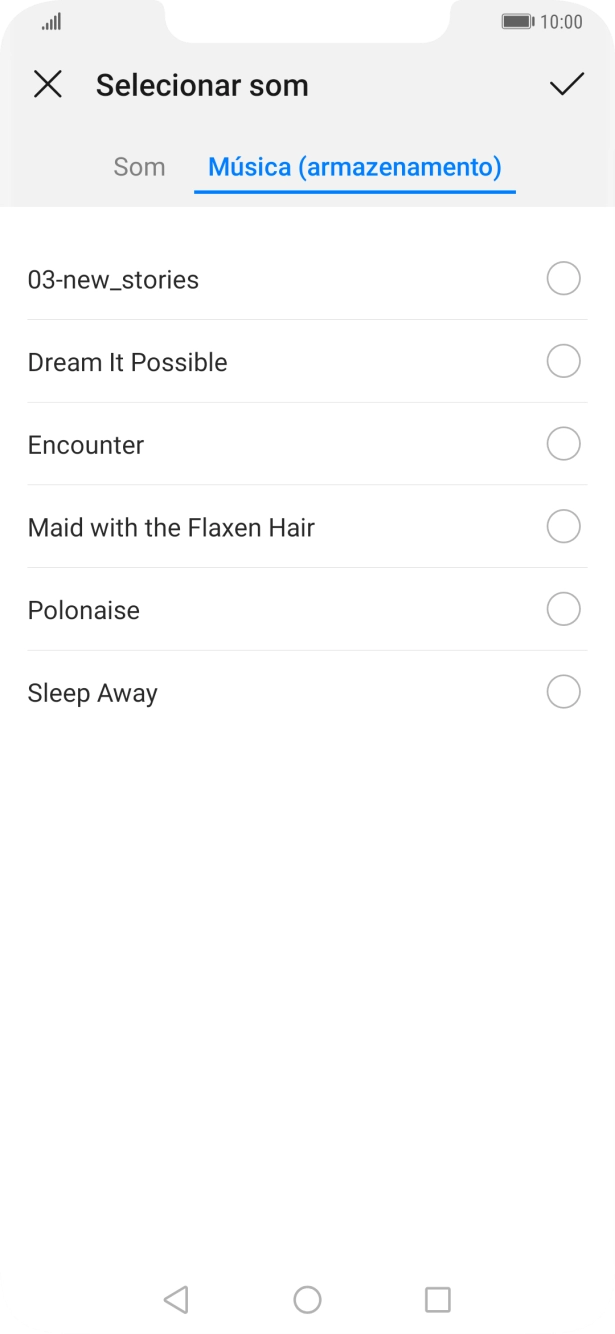Screen dimensions: 615x1334
Task: Close the sound selection screen
Action: coord(47,85)
